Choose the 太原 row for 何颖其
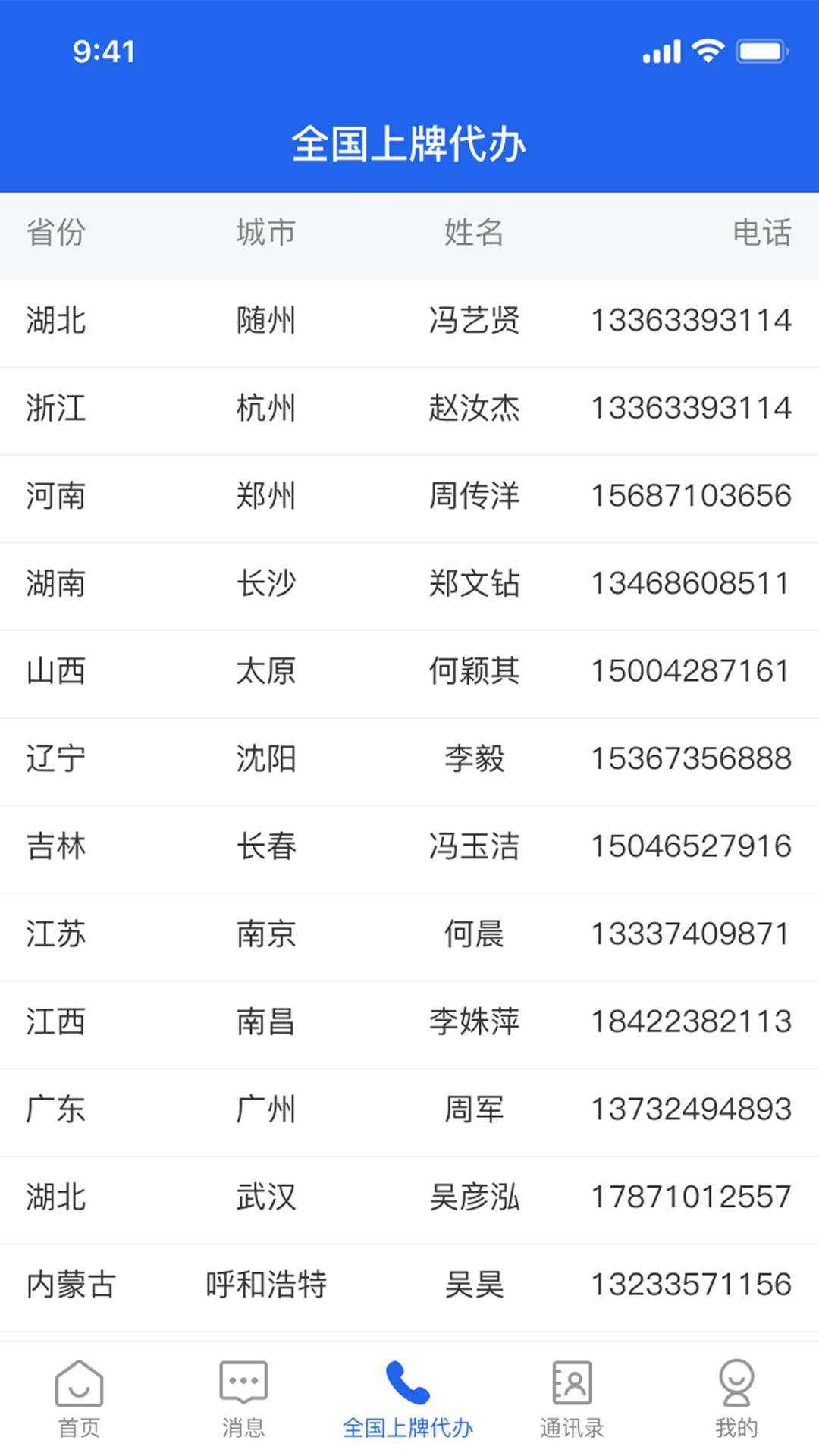Viewport: 819px width, 1456px height. tap(409, 672)
